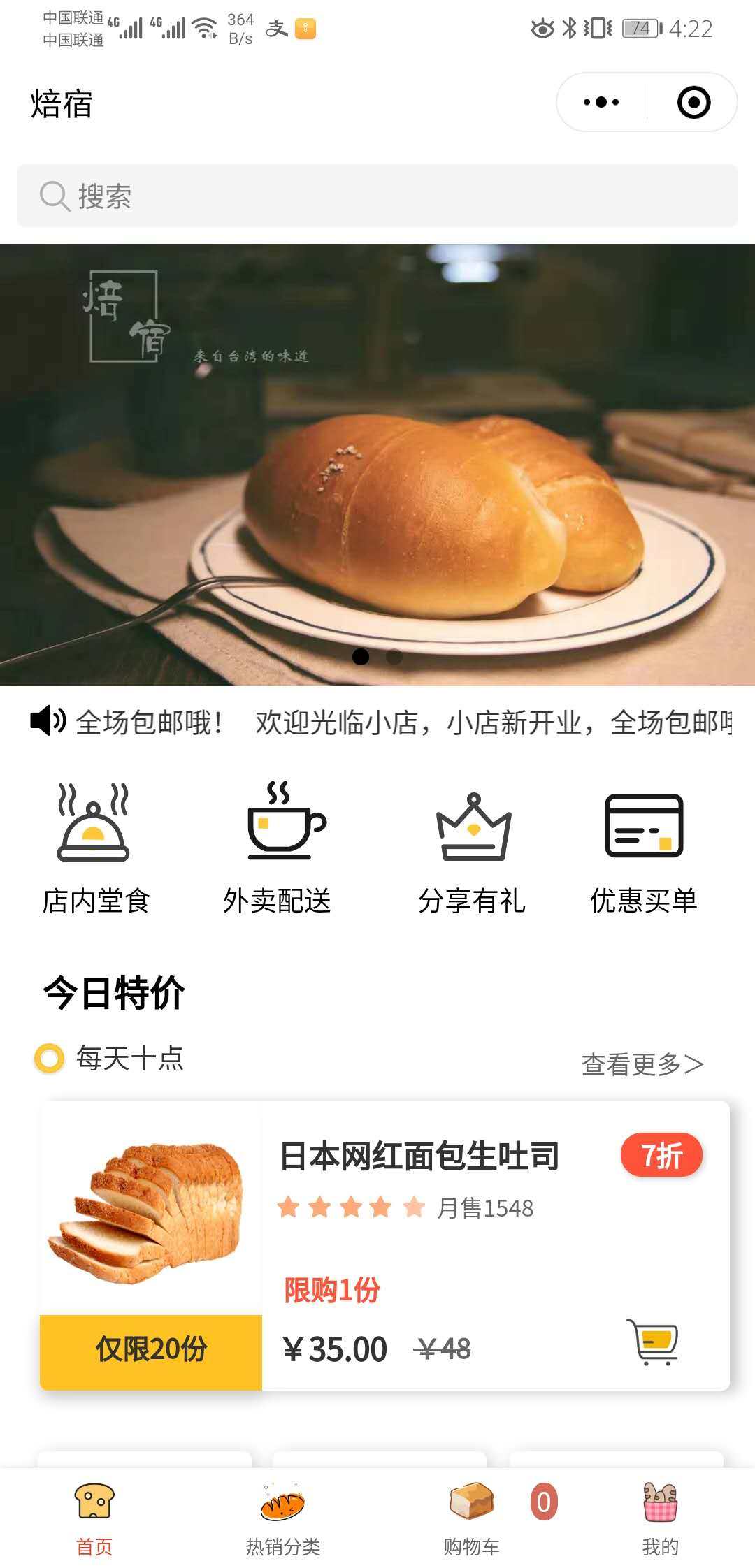Add 日本网红面包生吐司 to cart

tap(654, 1341)
